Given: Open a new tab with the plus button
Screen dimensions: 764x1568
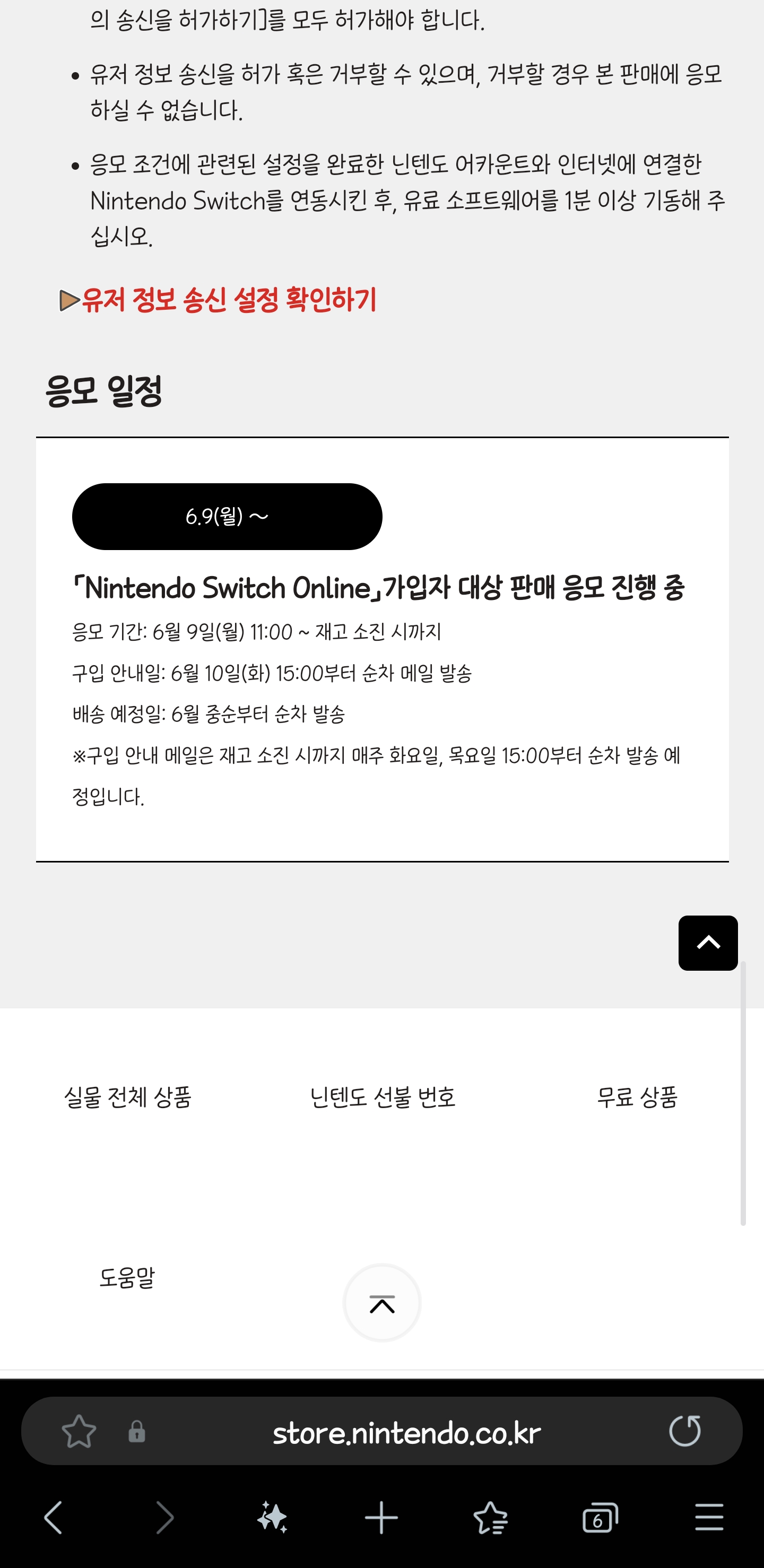Looking at the screenshot, I should [x=381, y=1518].
